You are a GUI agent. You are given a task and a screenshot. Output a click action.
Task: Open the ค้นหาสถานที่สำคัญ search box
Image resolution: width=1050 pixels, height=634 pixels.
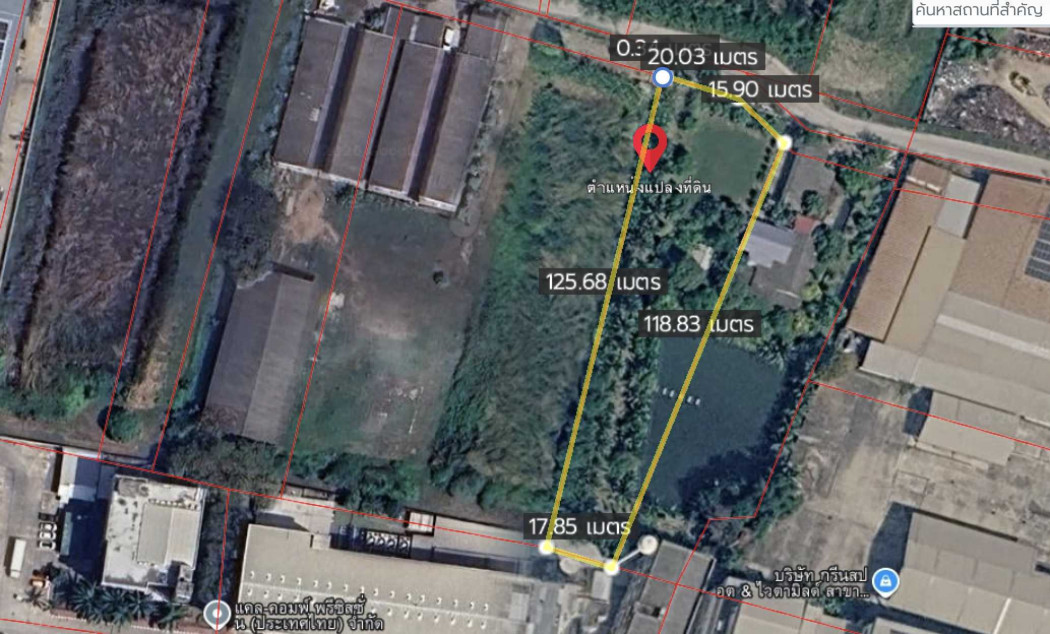978,12
